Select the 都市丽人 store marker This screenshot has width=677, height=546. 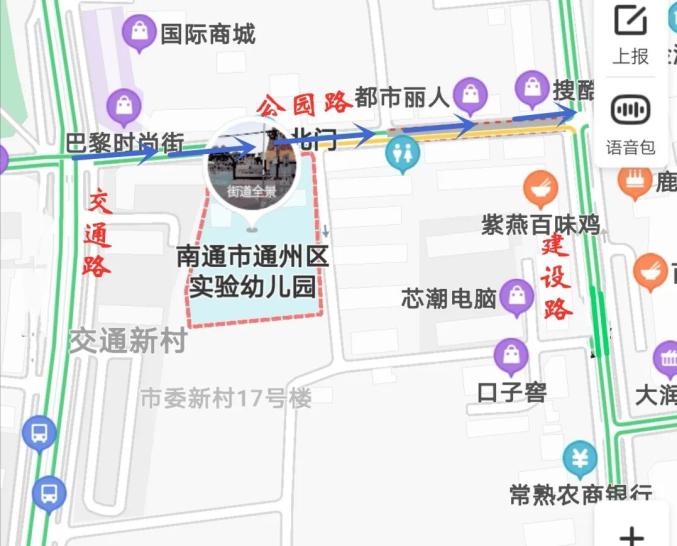[470, 96]
